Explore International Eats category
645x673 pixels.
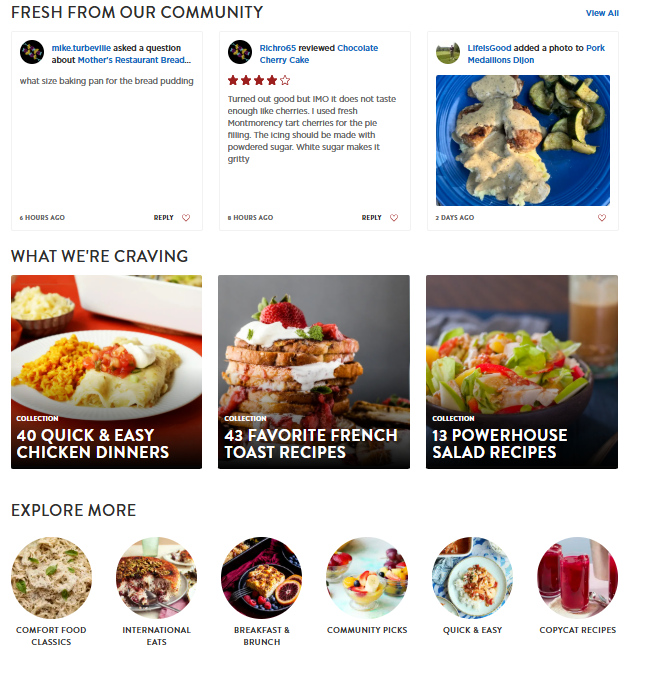156,579
